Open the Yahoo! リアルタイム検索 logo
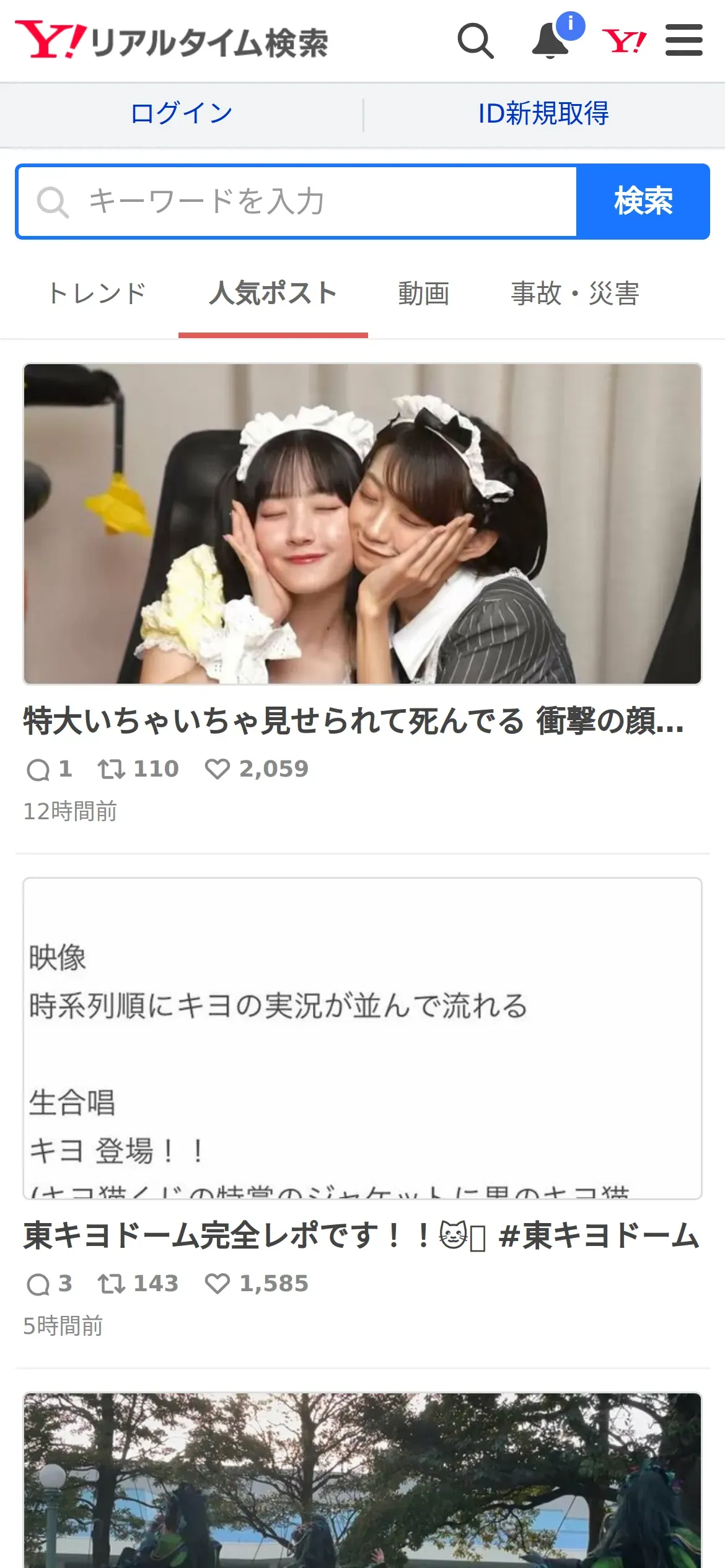The image size is (725, 1568). click(x=172, y=41)
